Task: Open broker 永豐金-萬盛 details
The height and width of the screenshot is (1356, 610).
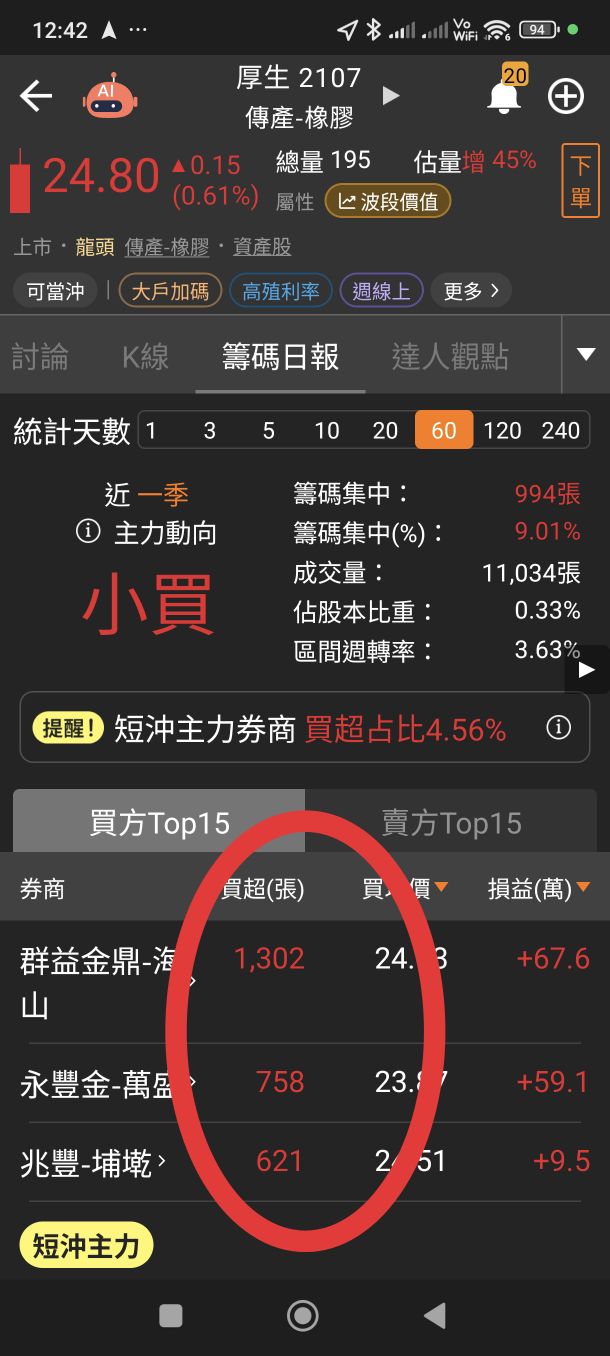Action: click(x=105, y=1083)
